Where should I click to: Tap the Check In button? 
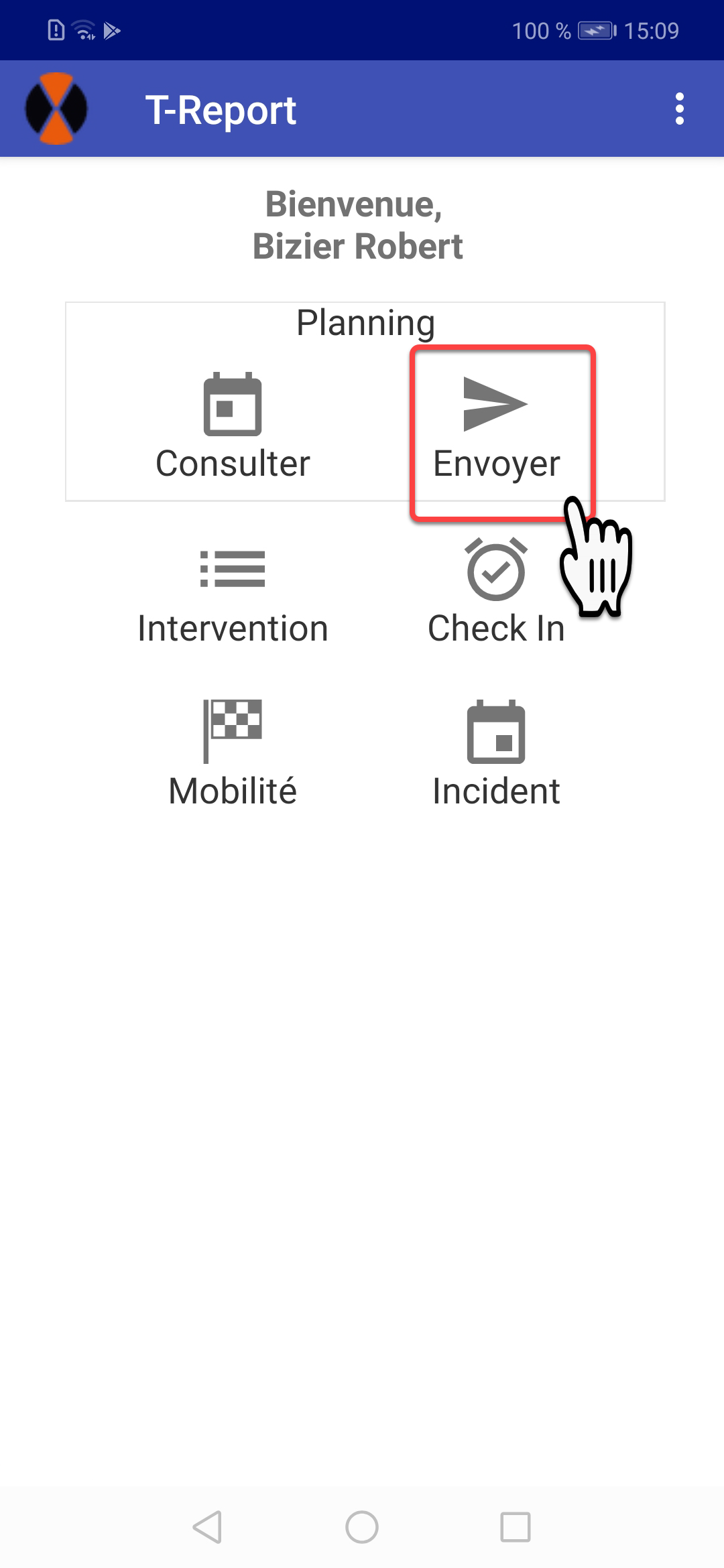[x=496, y=593]
